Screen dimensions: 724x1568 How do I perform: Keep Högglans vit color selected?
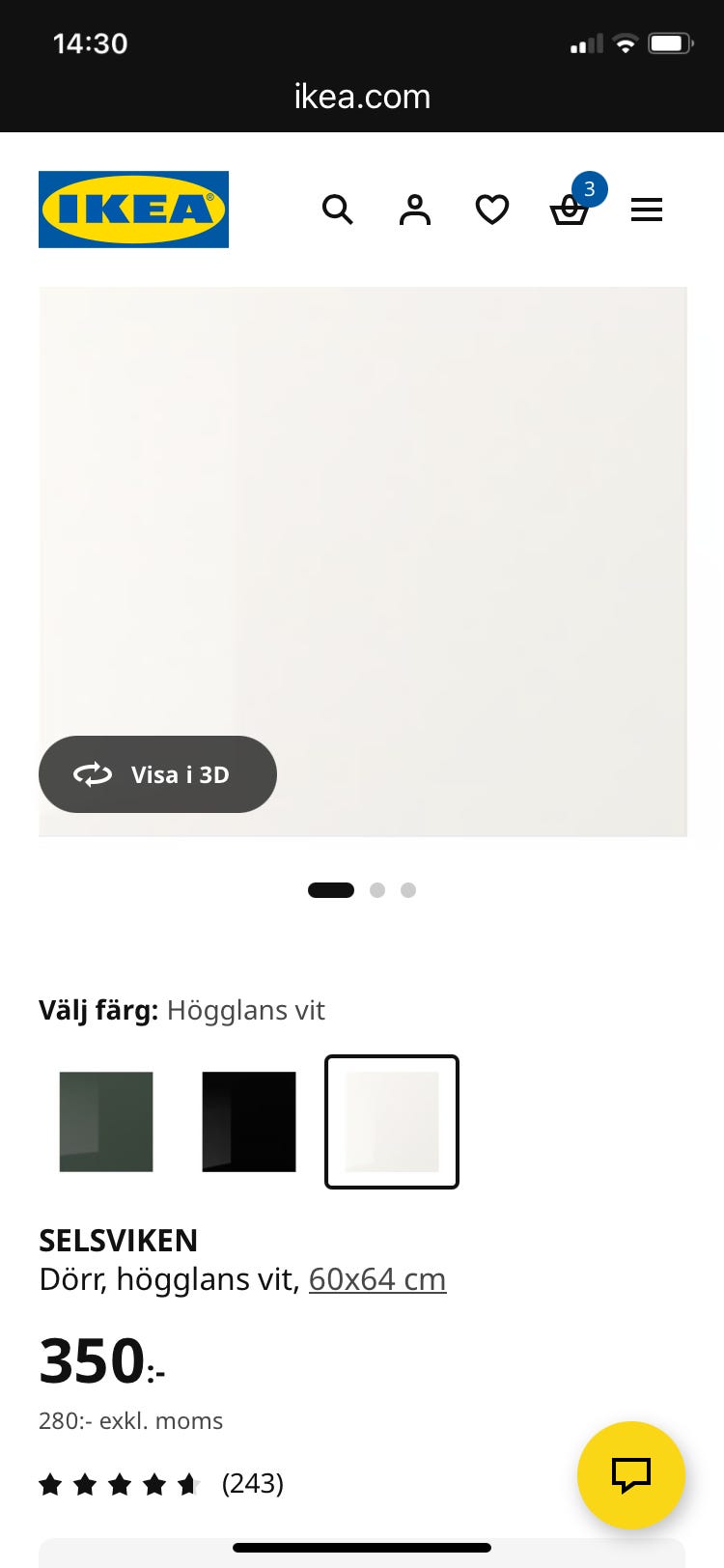(391, 1122)
